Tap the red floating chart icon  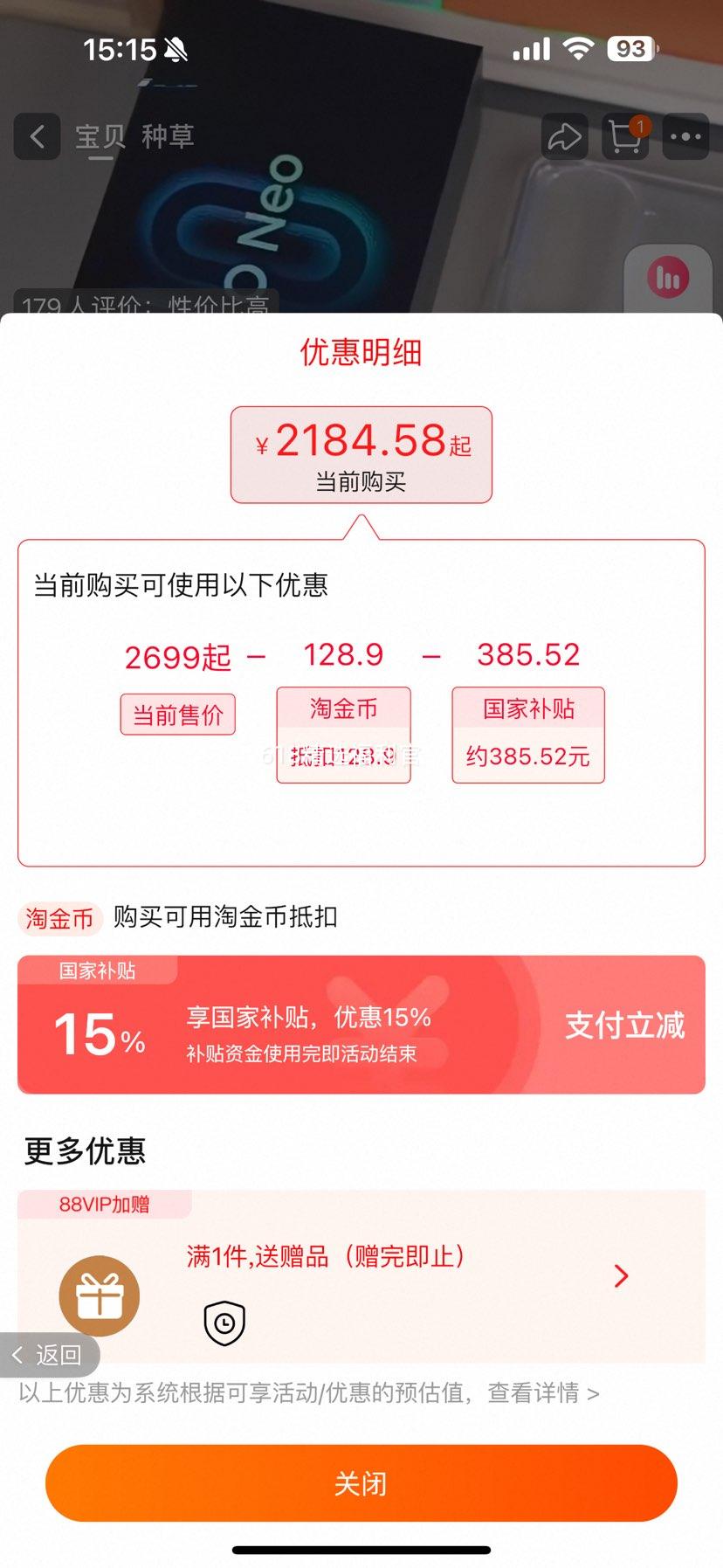click(x=668, y=279)
